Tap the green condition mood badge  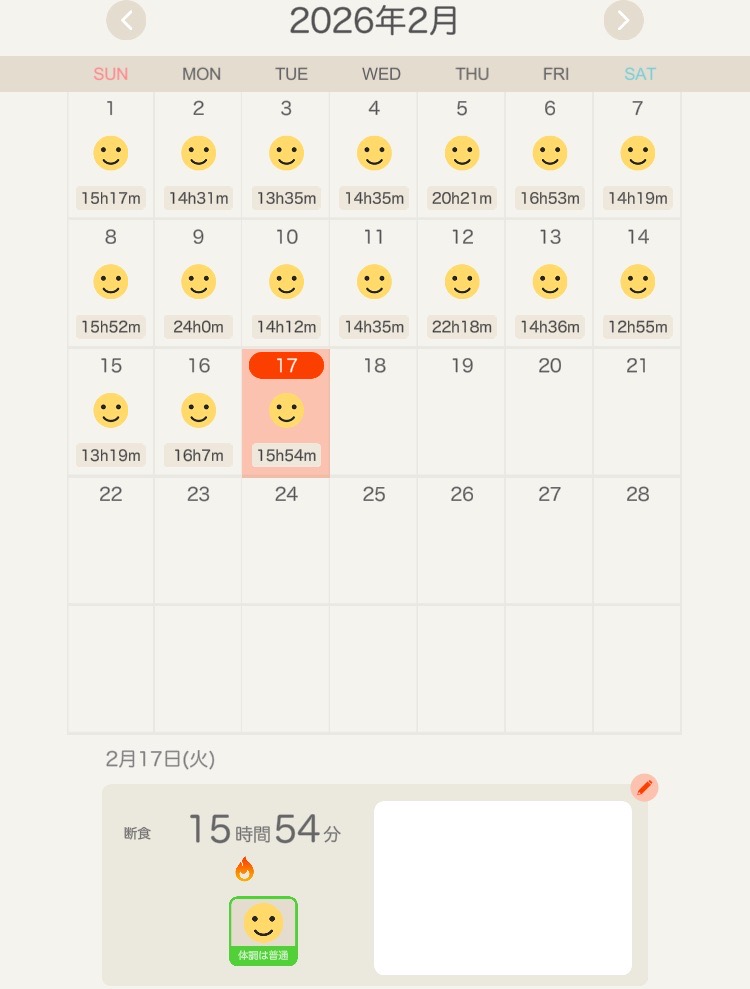tap(263, 931)
